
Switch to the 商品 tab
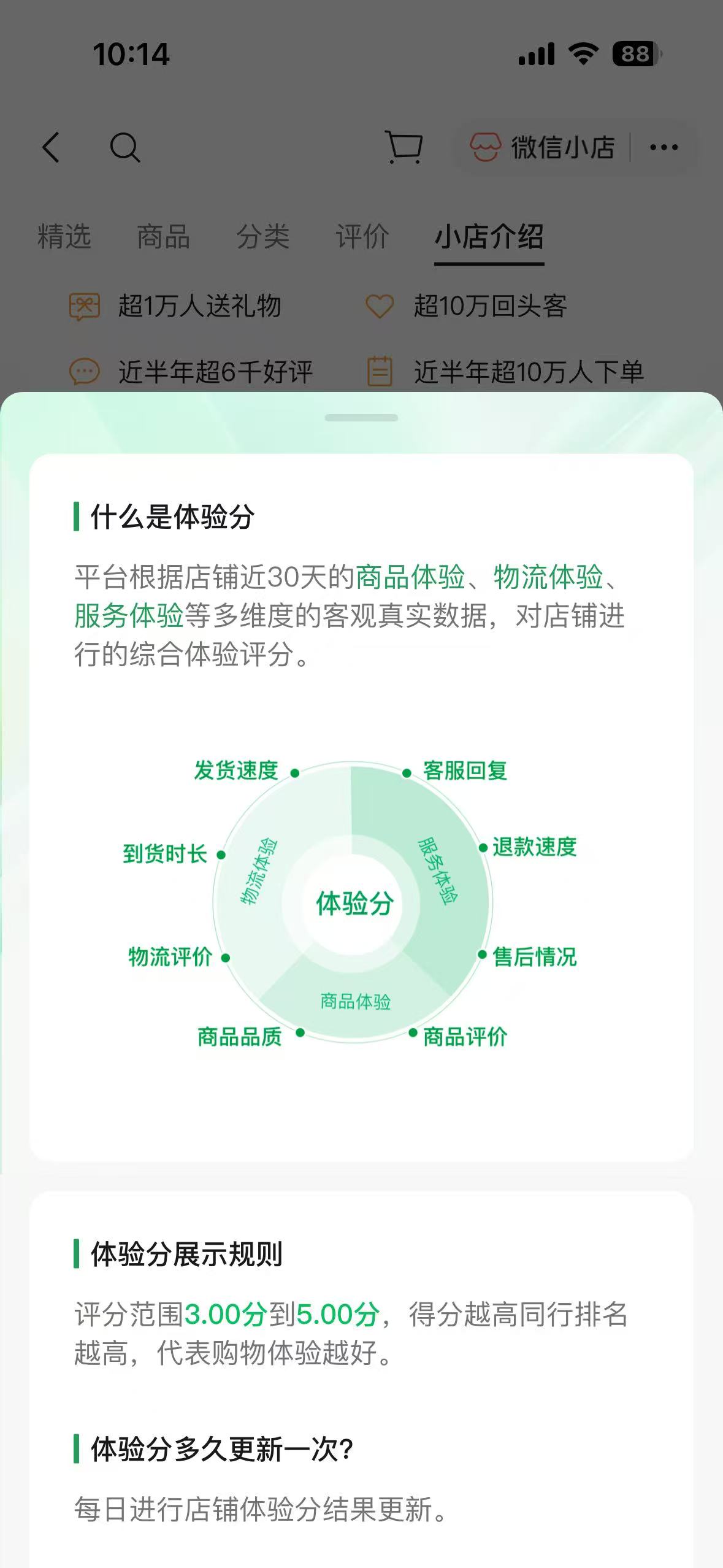pyautogui.click(x=164, y=236)
